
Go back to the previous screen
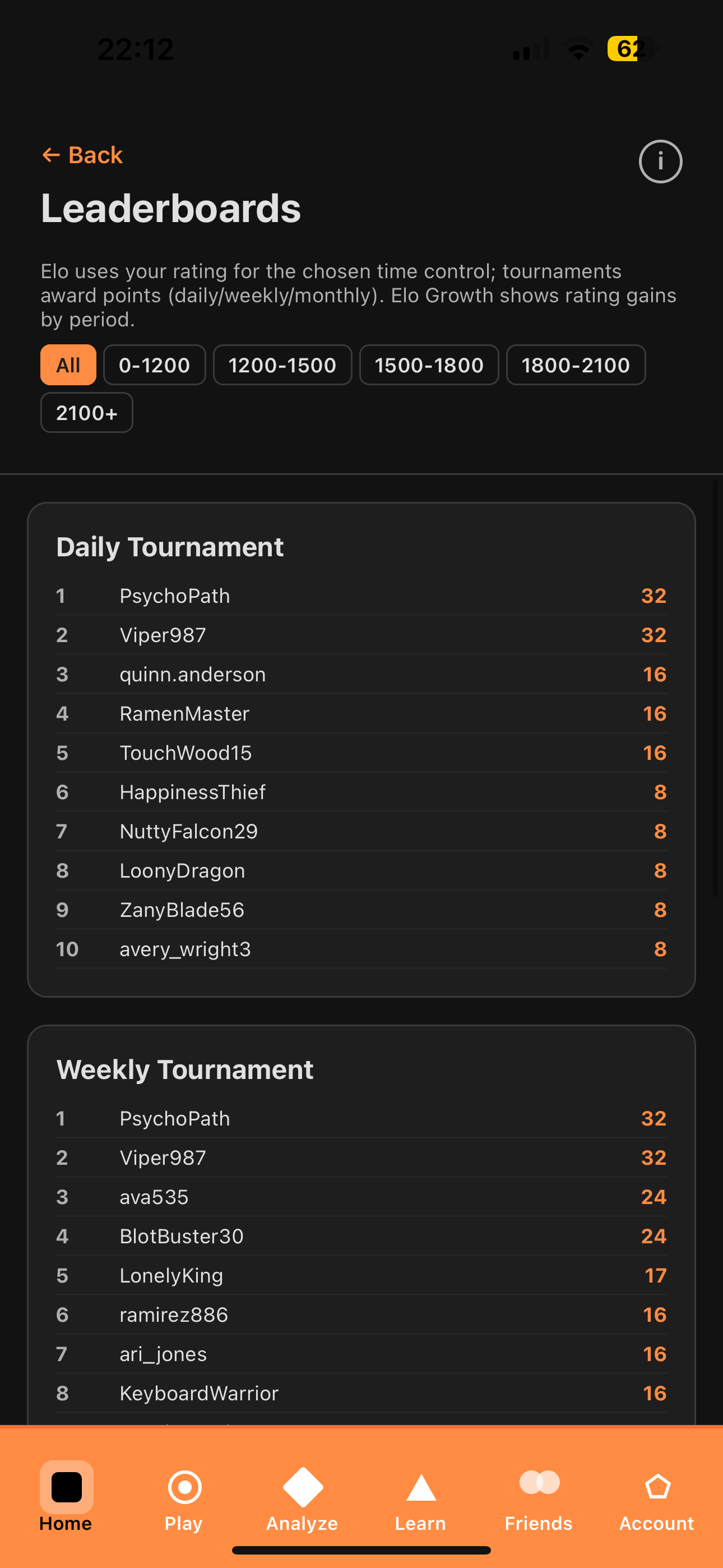pos(83,155)
